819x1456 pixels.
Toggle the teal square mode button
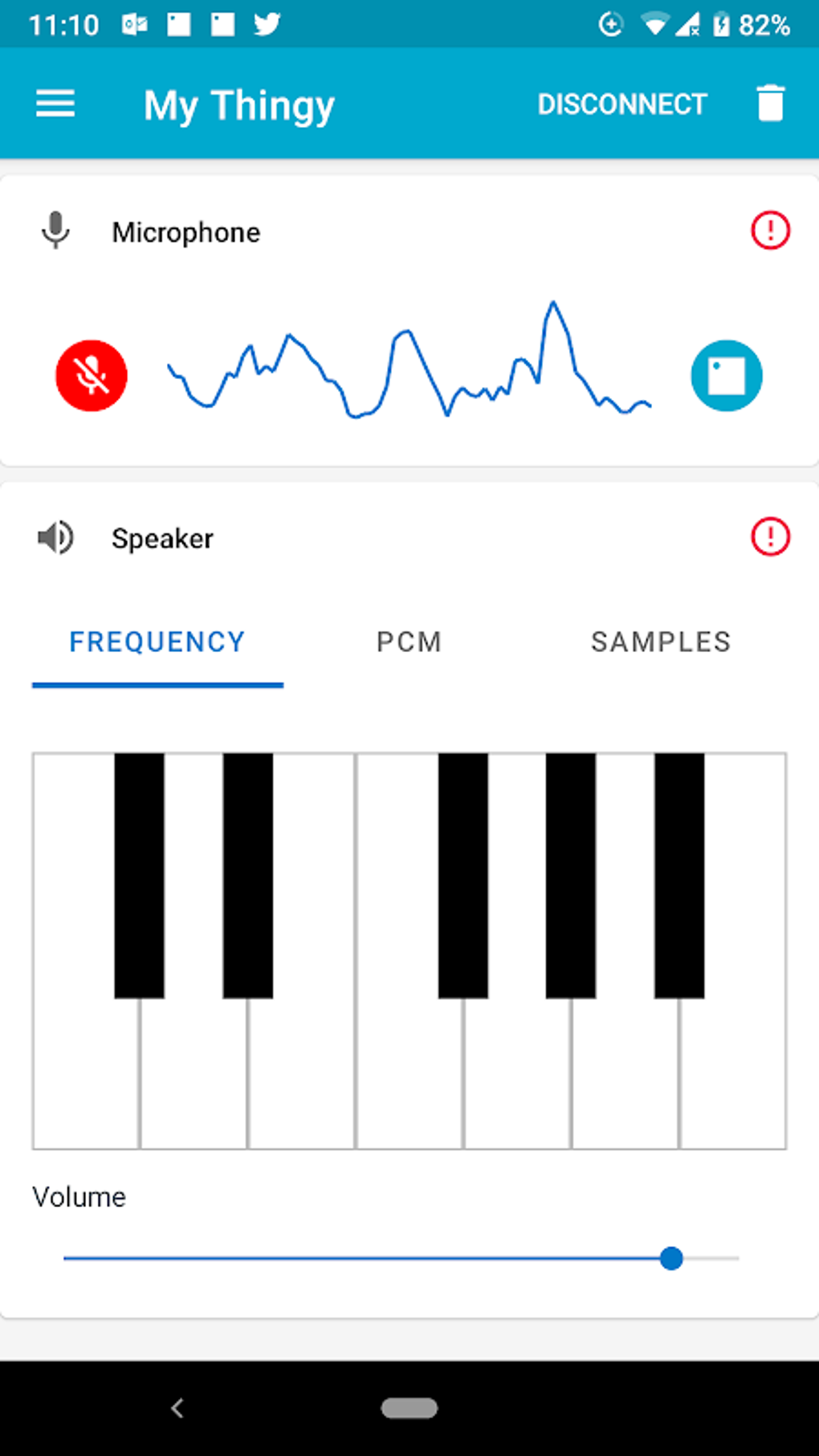click(x=725, y=375)
